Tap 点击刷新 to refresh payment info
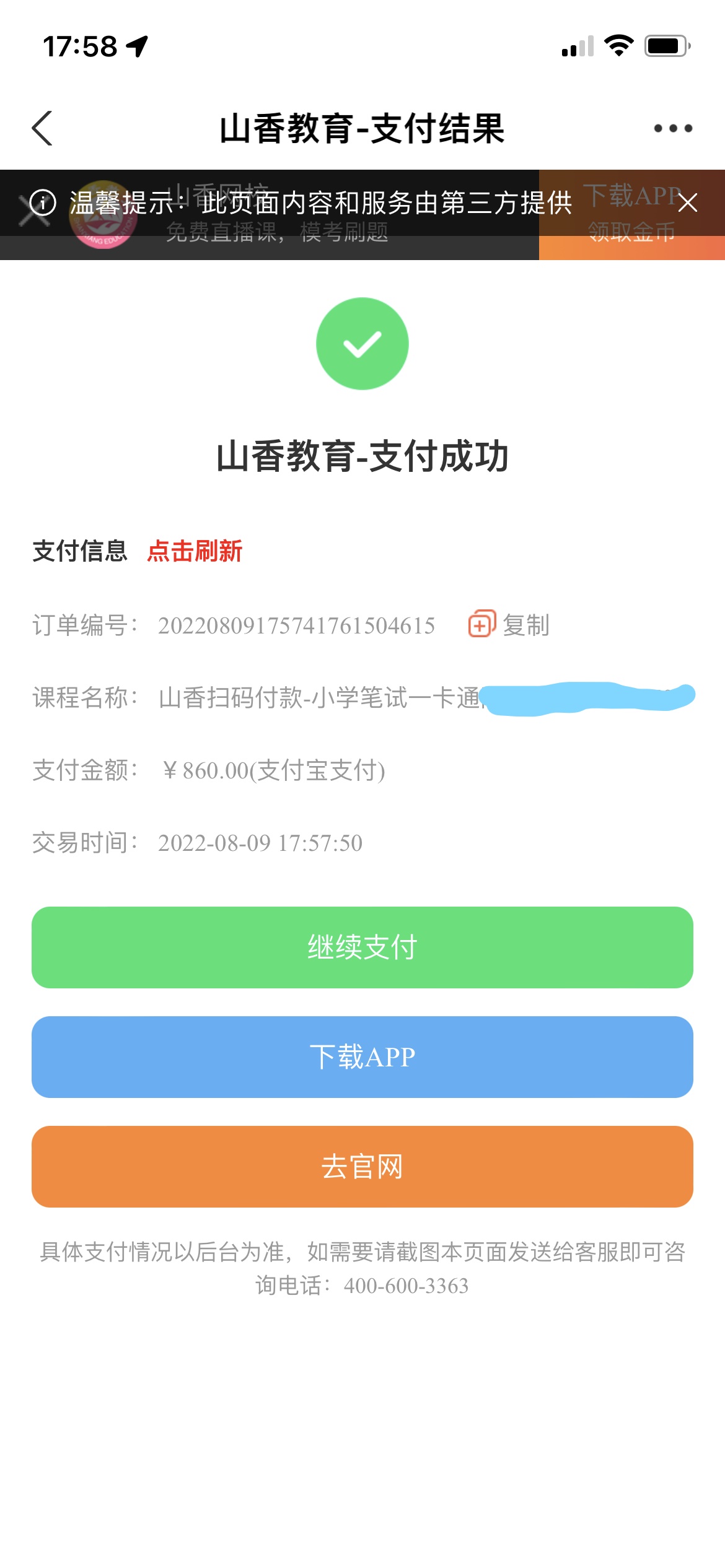Screen dimensions: 725x1568 click(195, 551)
